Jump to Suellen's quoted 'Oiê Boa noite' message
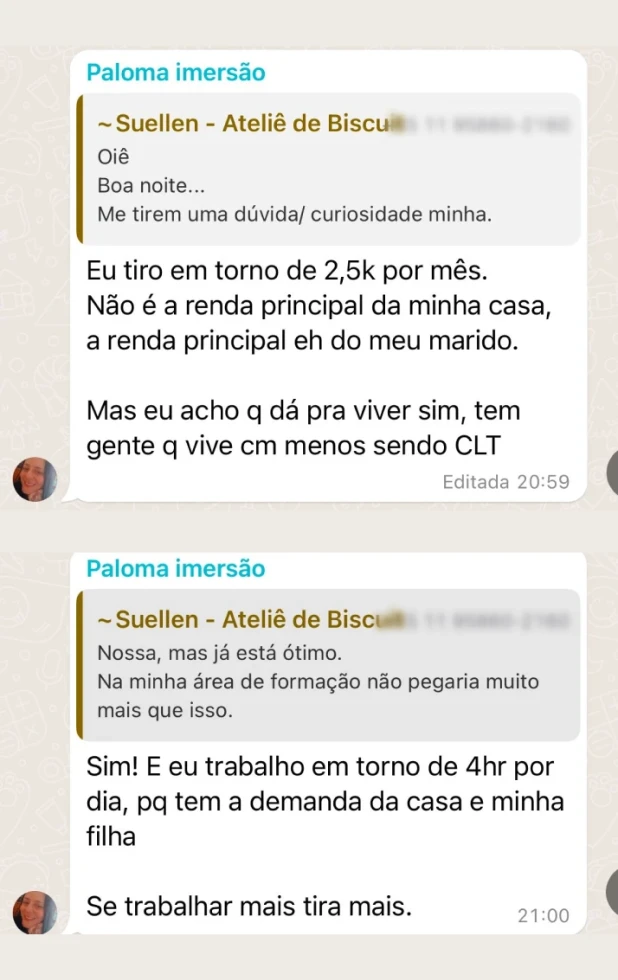The width and height of the screenshot is (618, 980). tap(328, 169)
